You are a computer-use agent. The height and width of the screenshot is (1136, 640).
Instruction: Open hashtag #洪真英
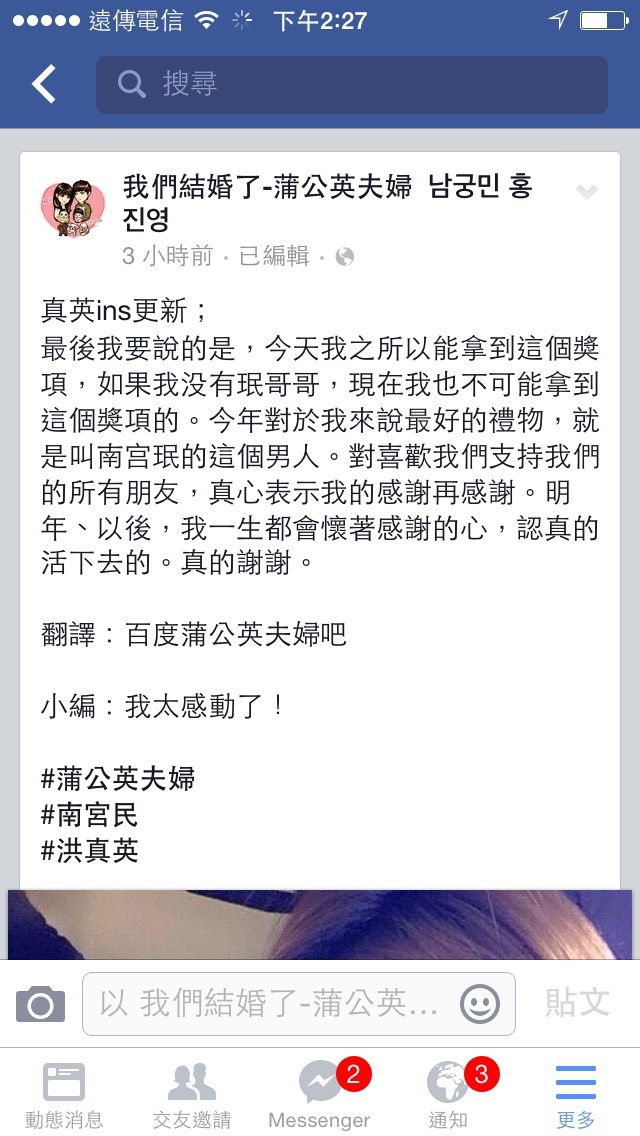(89, 851)
